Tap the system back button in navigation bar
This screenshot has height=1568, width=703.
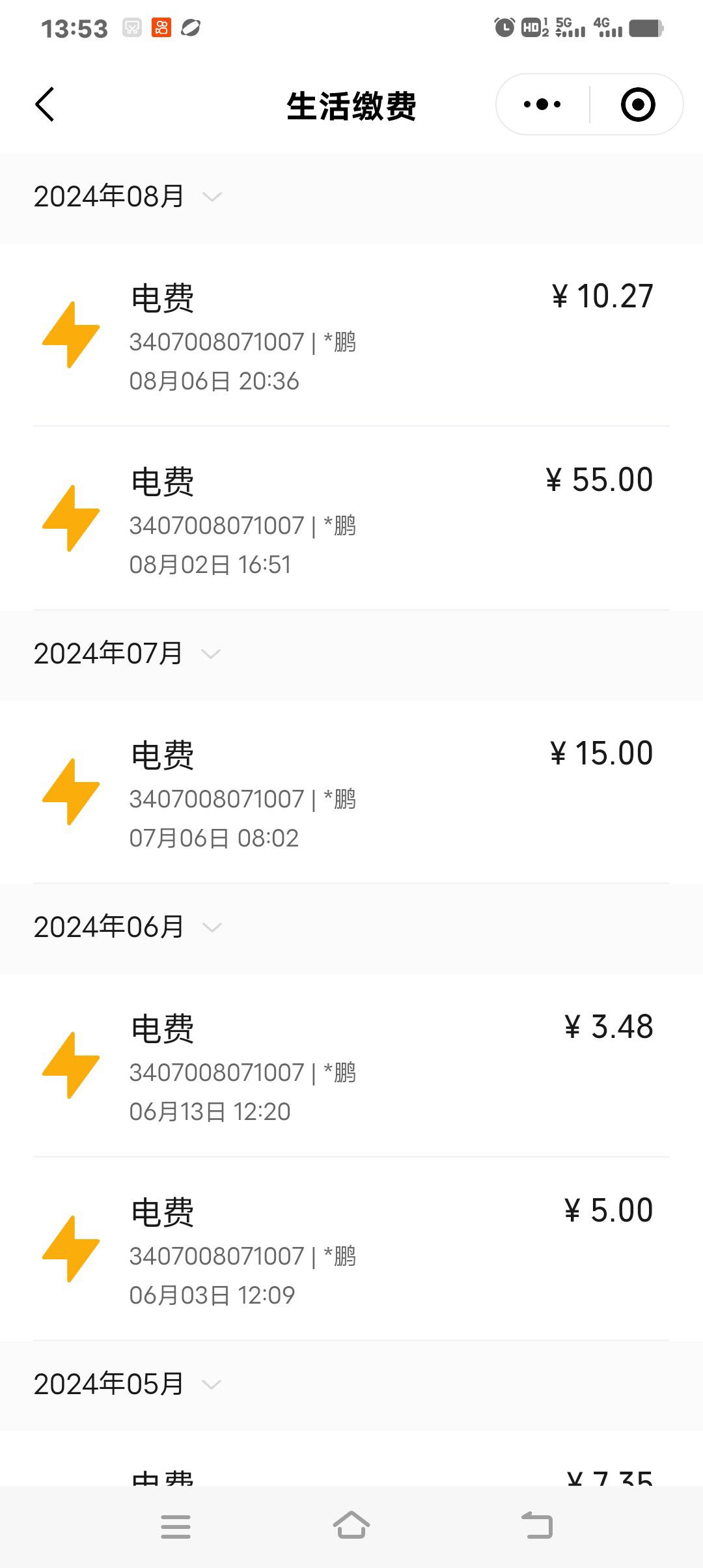pos(537,1526)
